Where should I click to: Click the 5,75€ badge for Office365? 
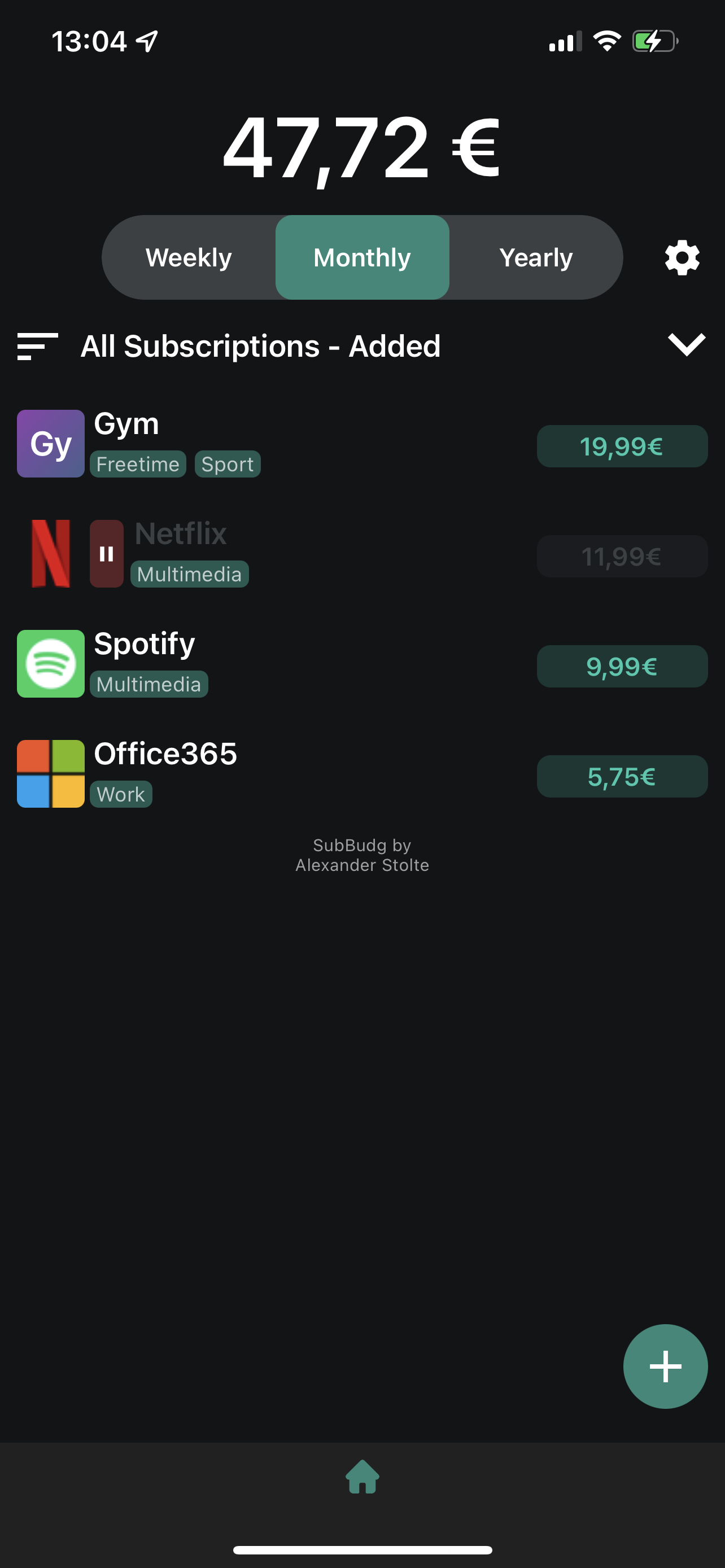tap(622, 776)
